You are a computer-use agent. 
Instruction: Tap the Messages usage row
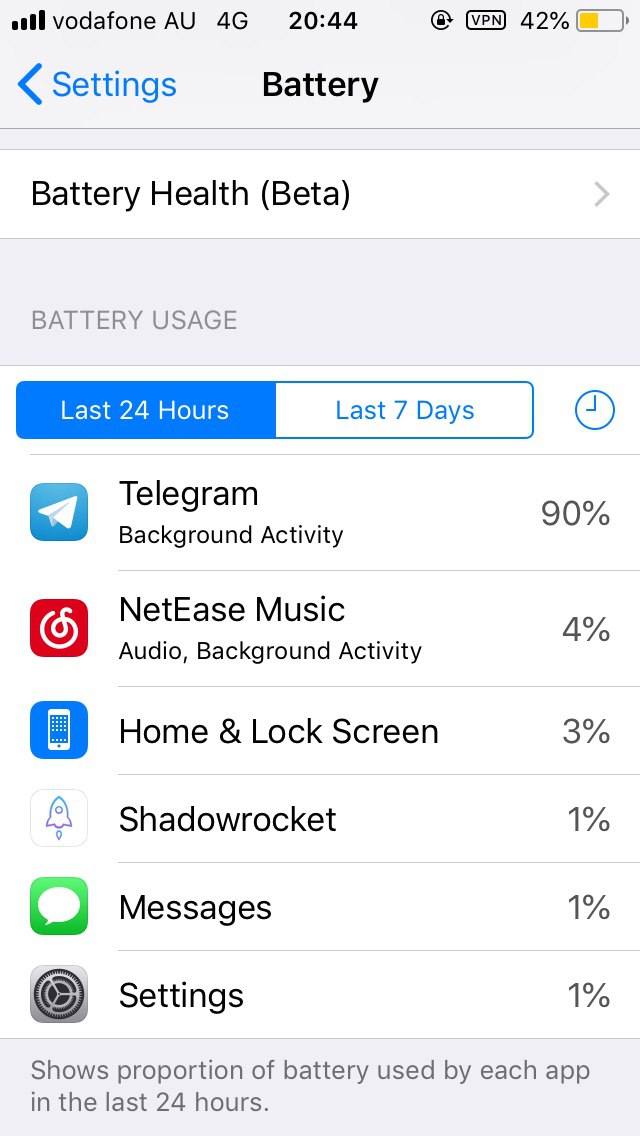coord(320,907)
